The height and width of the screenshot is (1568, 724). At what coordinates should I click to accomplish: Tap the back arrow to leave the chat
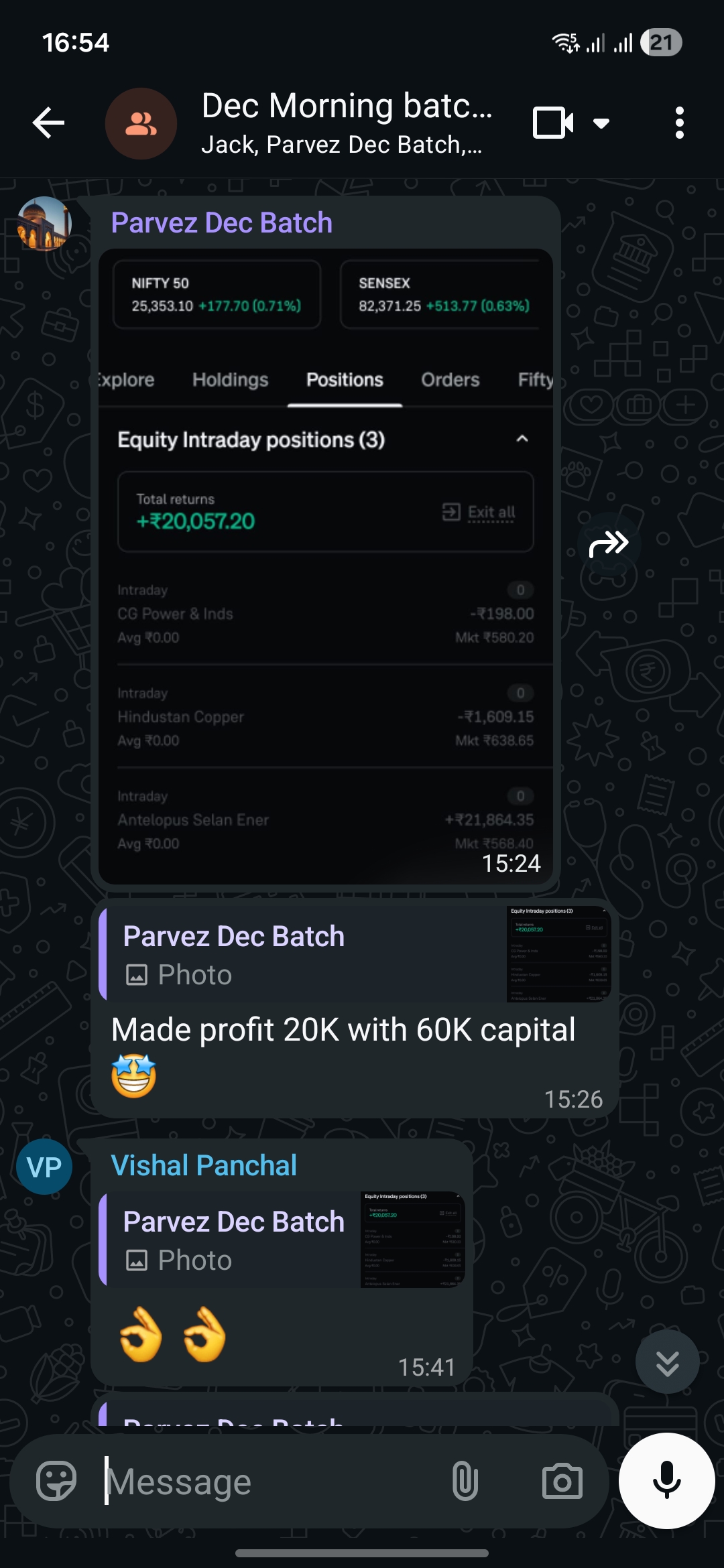pos(47,123)
